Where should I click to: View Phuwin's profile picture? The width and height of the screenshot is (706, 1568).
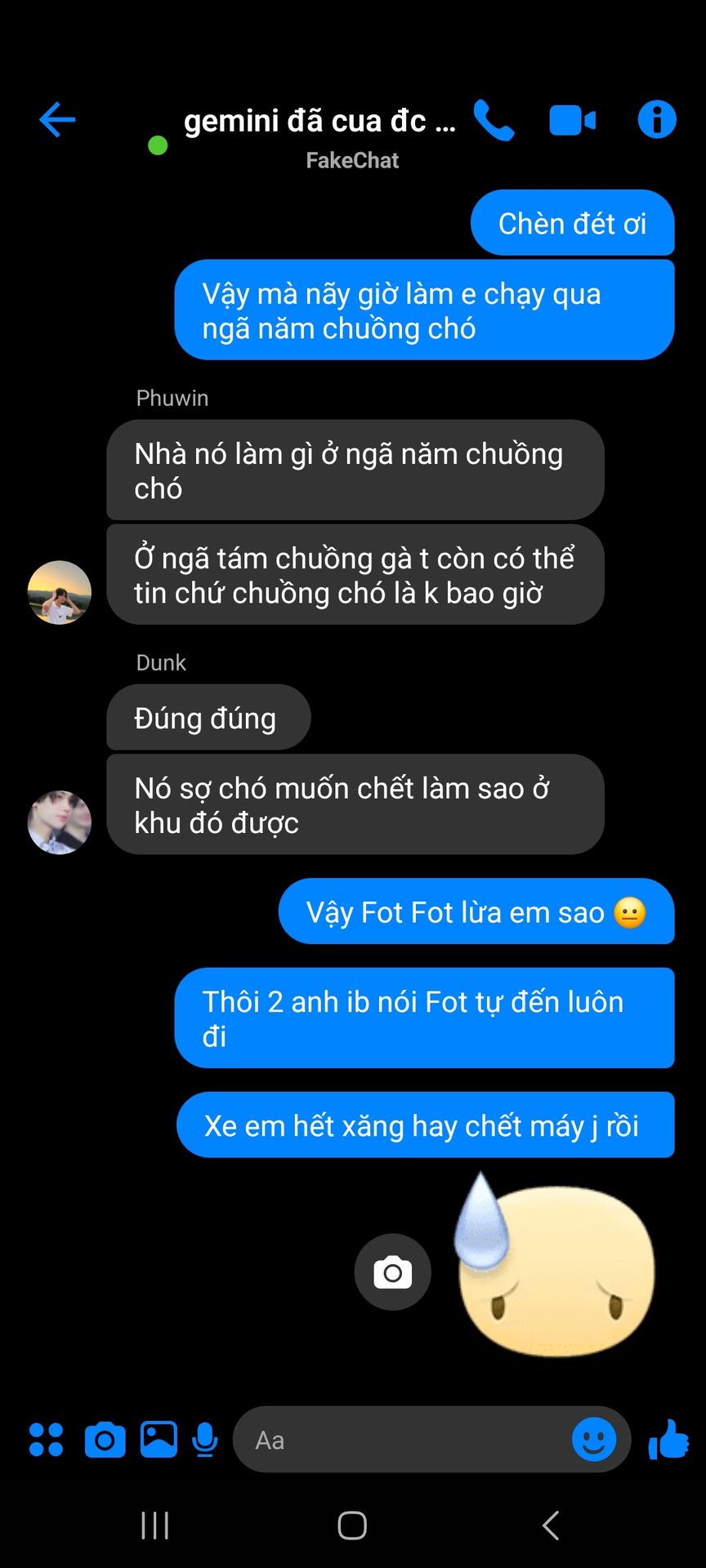tap(60, 593)
